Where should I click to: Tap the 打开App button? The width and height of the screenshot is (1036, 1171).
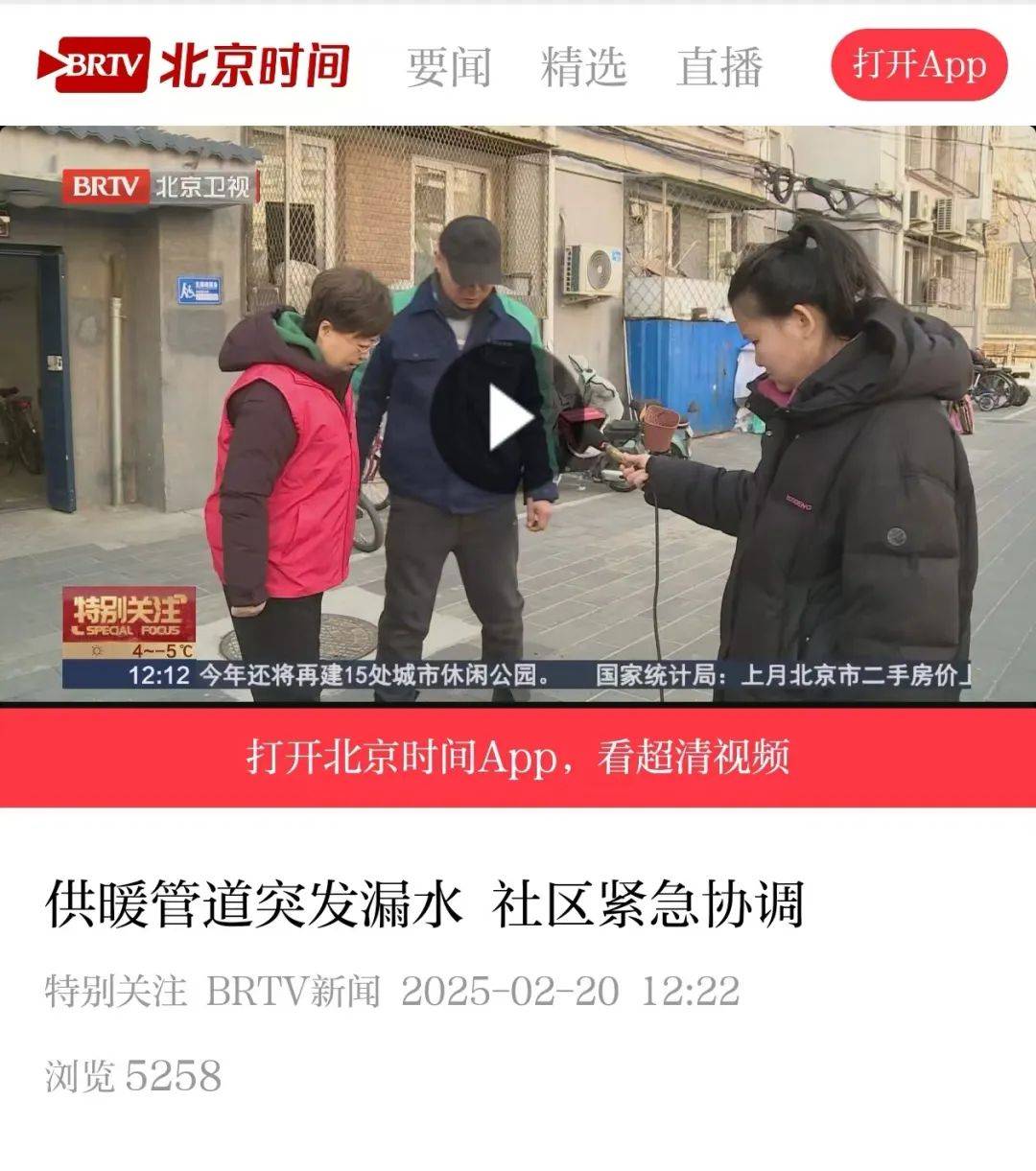tap(919, 65)
